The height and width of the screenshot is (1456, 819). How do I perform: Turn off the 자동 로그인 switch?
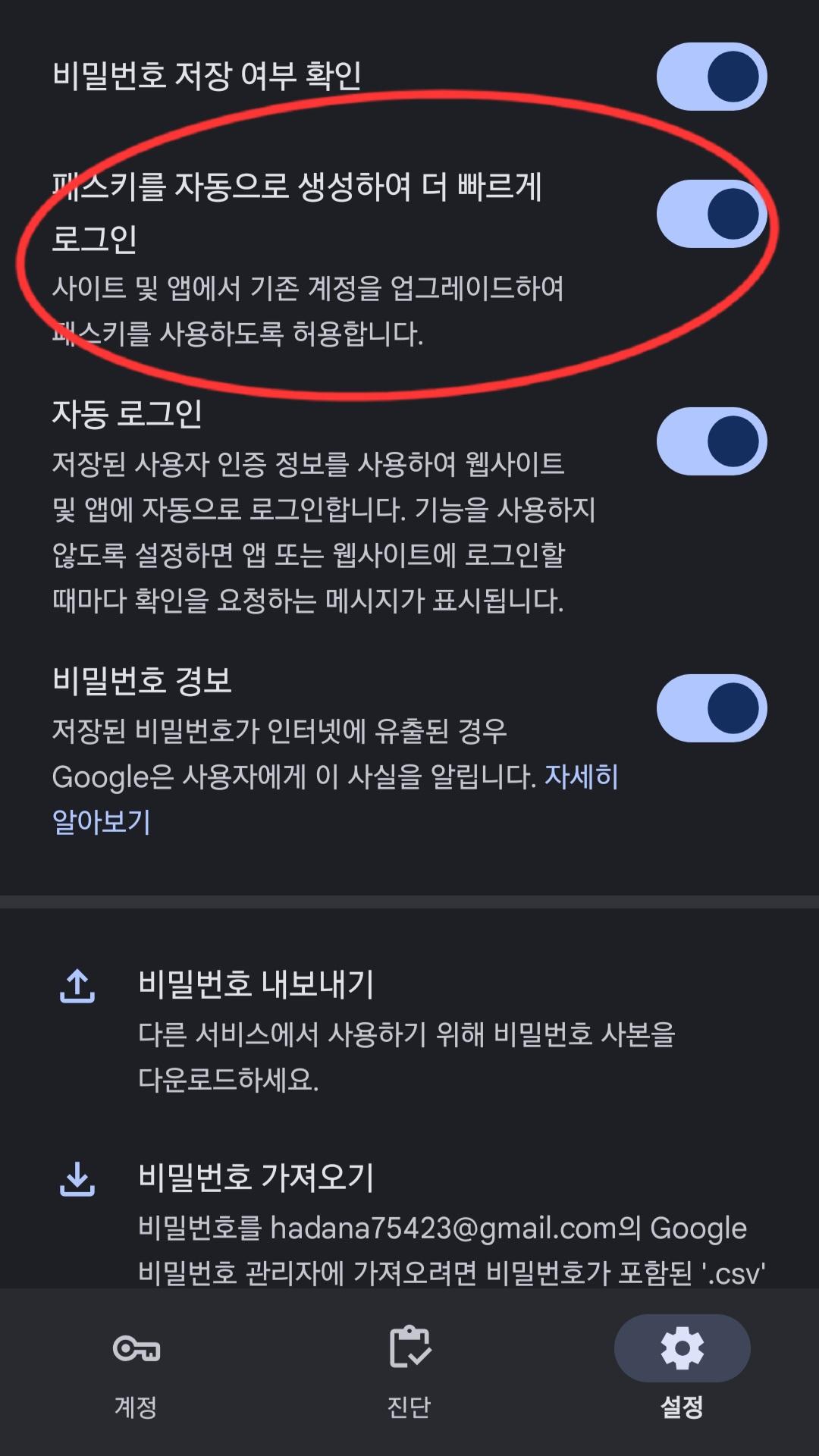click(711, 441)
